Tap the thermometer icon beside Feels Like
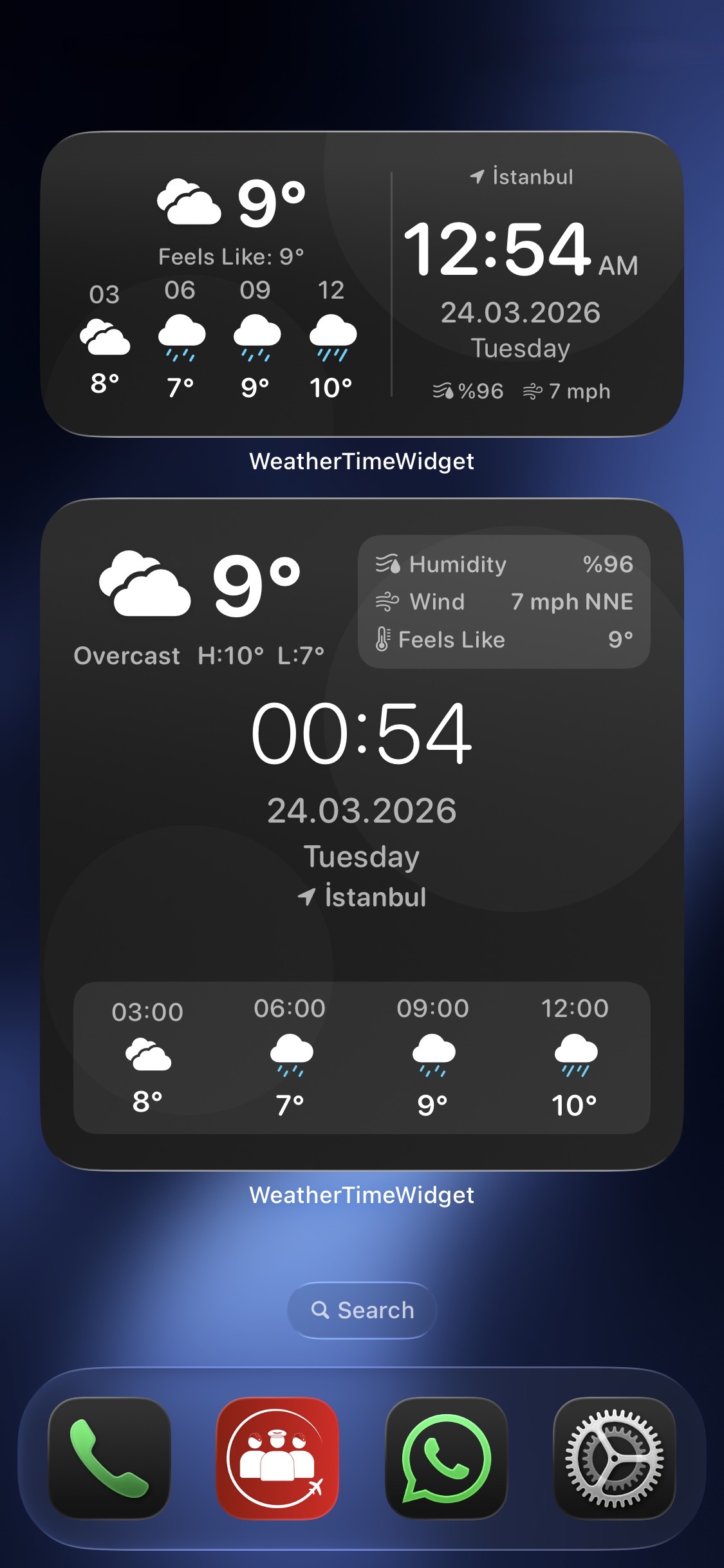Viewport: 724px width, 1568px height. coord(384,639)
